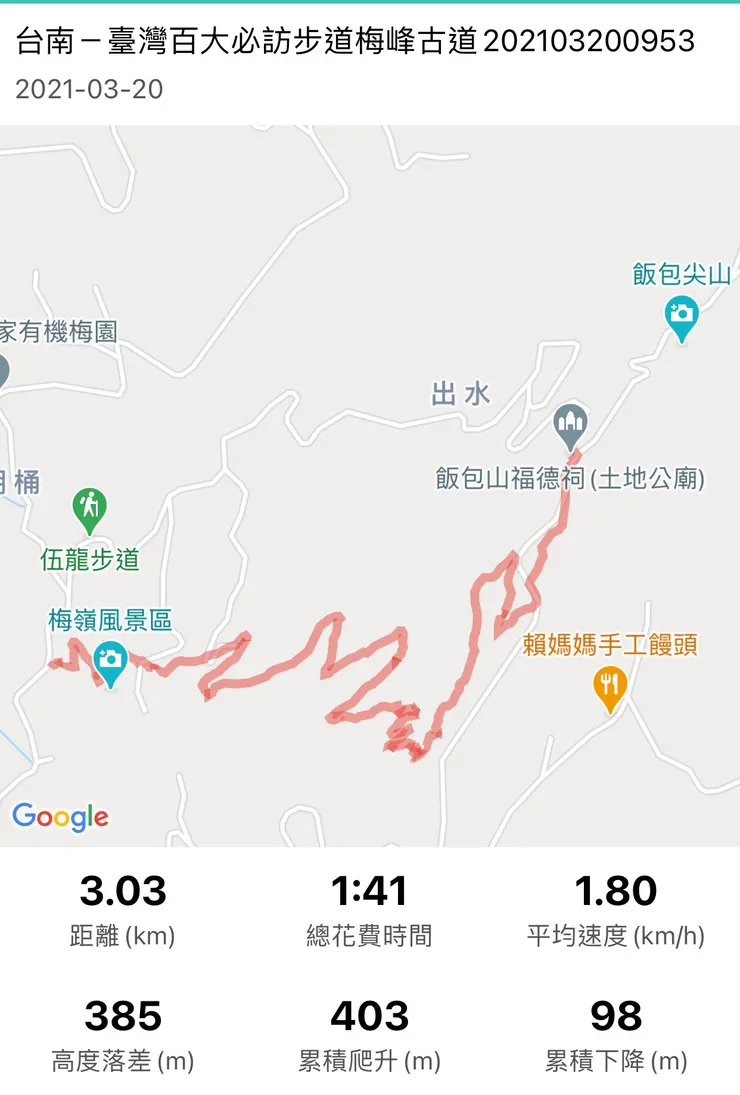Click the 385 elevation difference statistic

pos(125,1014)
